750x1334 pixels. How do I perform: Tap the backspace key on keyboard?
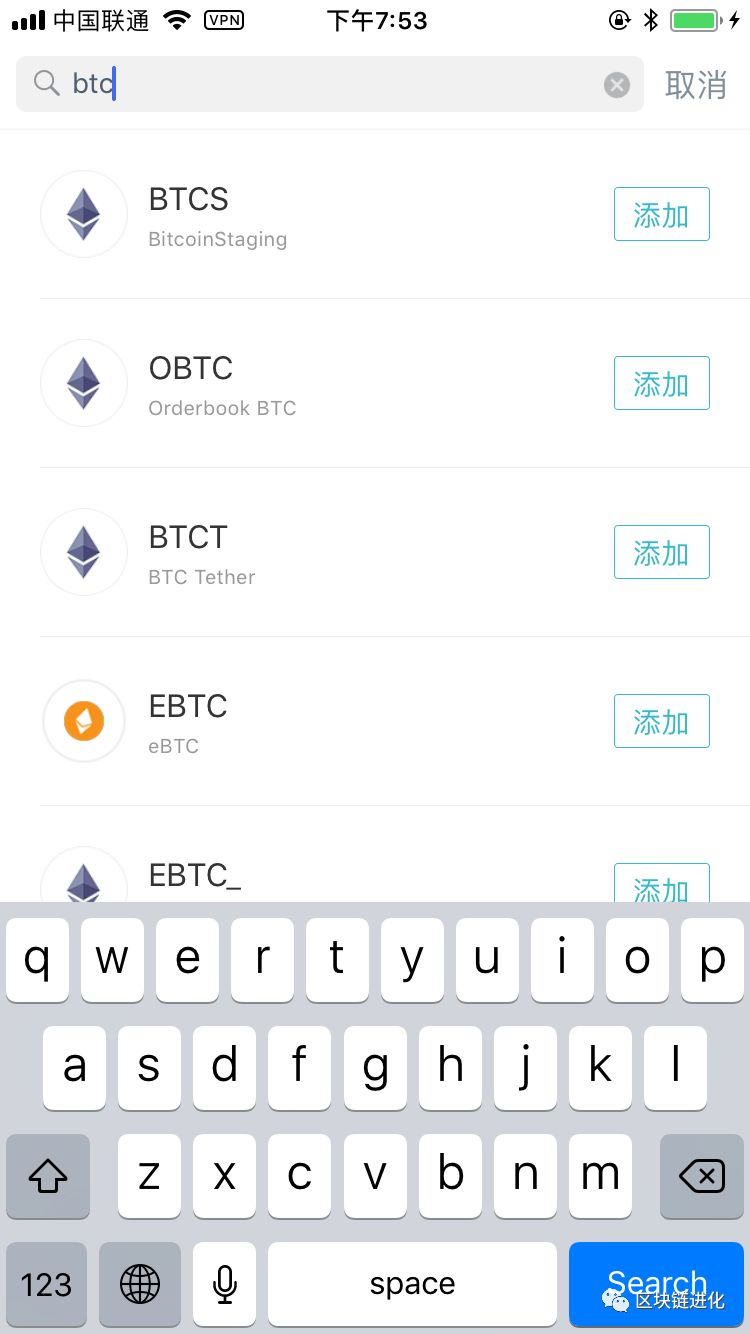[x=700, y=1176]
